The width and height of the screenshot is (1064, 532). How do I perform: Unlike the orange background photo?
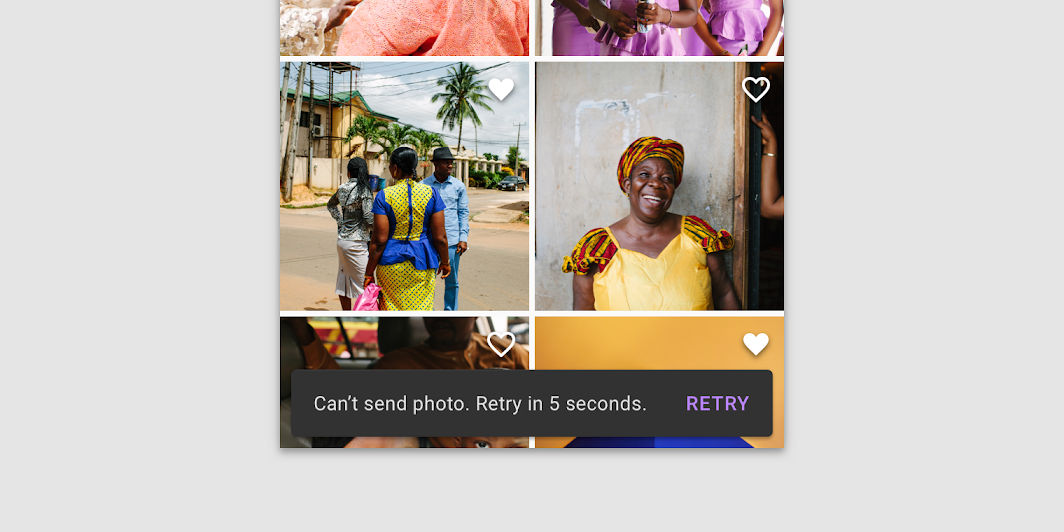[756, 345]
